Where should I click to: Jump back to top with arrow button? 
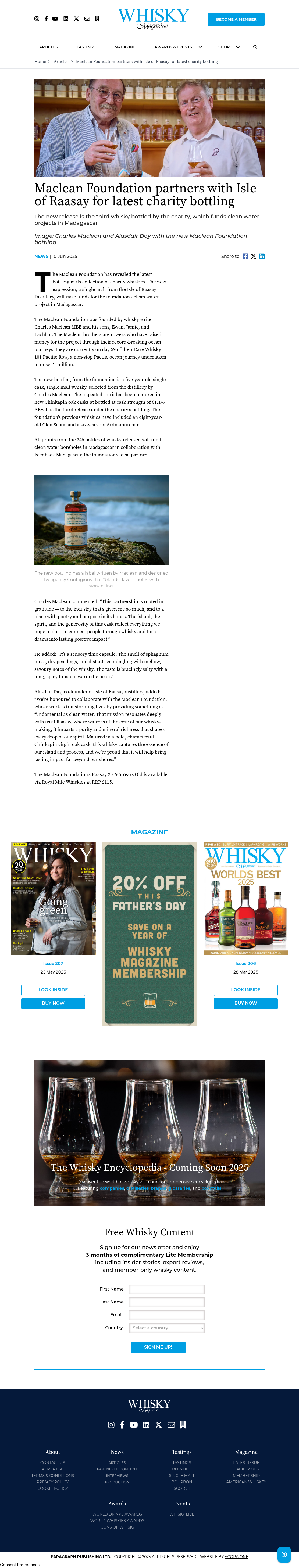coord(284,1554)
